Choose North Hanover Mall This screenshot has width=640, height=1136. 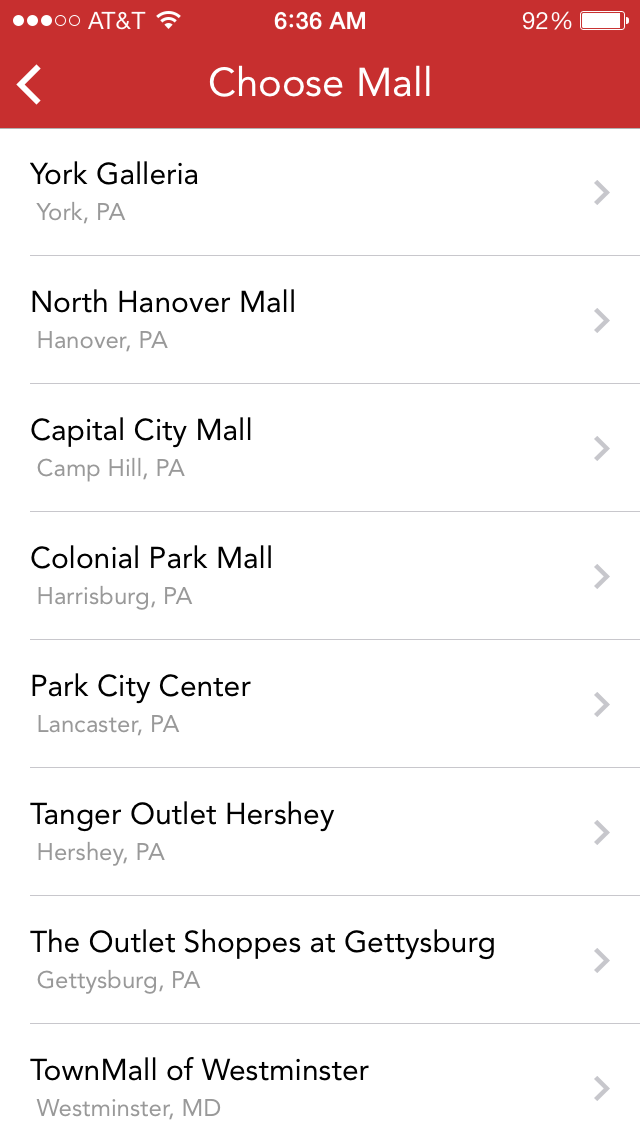point(320,320)
